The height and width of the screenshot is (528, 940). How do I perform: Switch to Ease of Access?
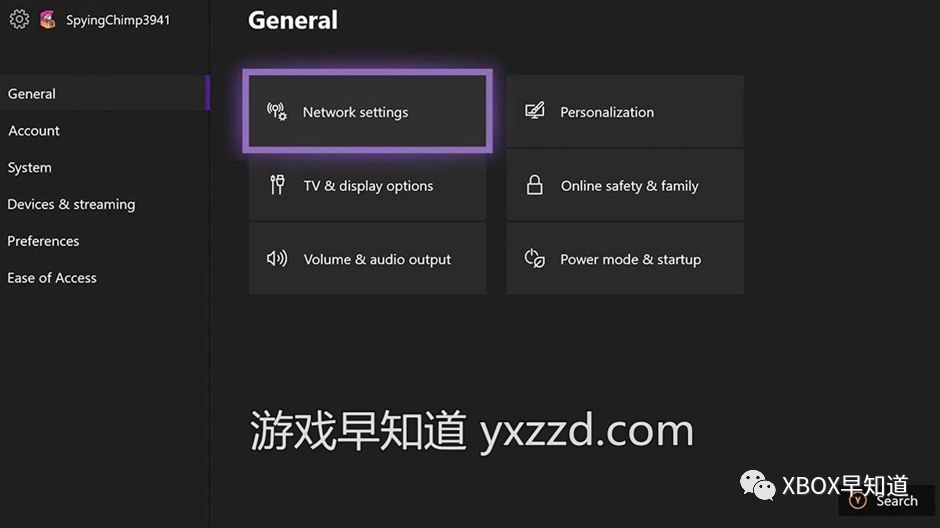coord(52,278)
